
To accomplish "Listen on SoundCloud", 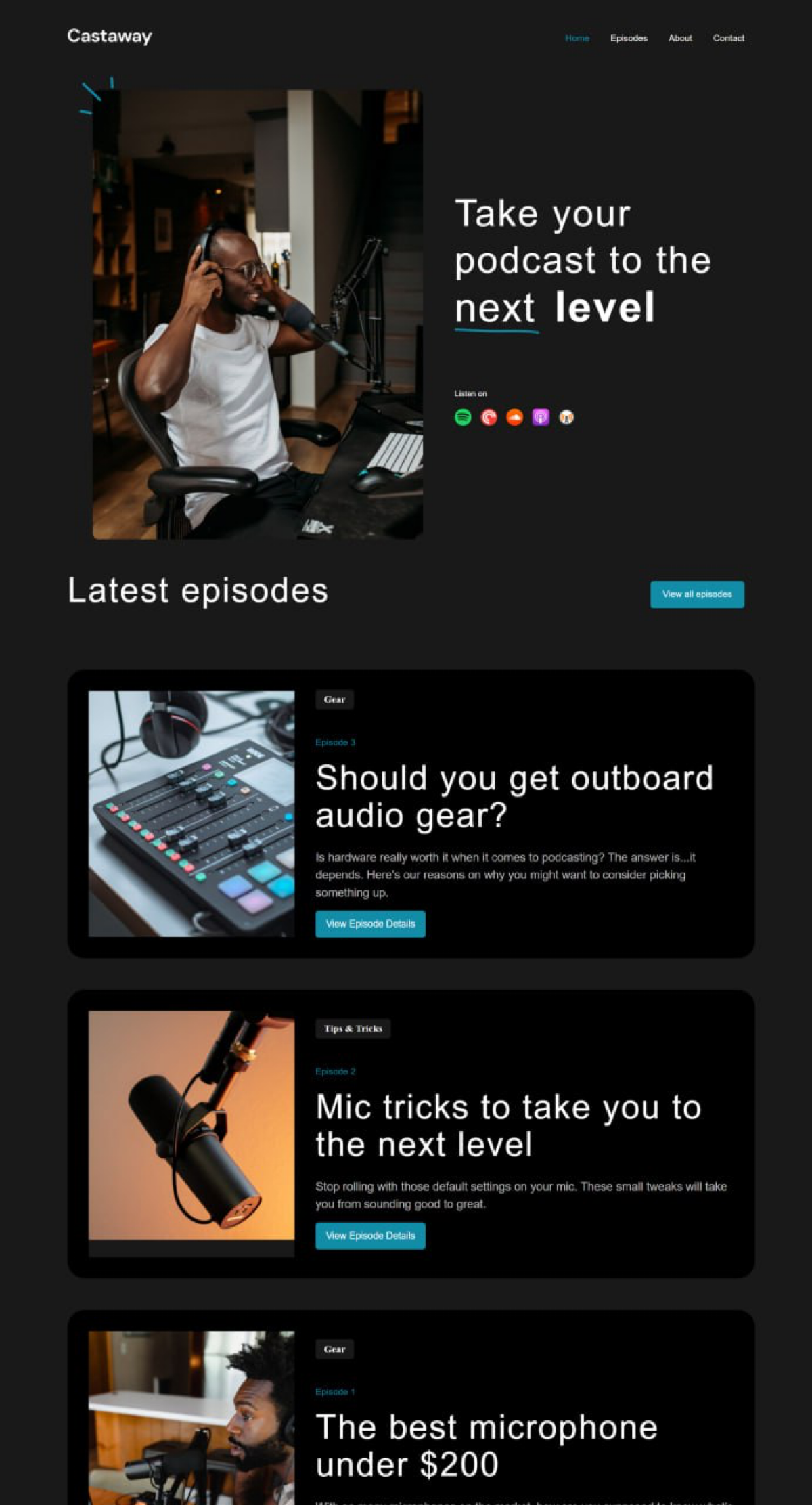I will coord(514,417).
